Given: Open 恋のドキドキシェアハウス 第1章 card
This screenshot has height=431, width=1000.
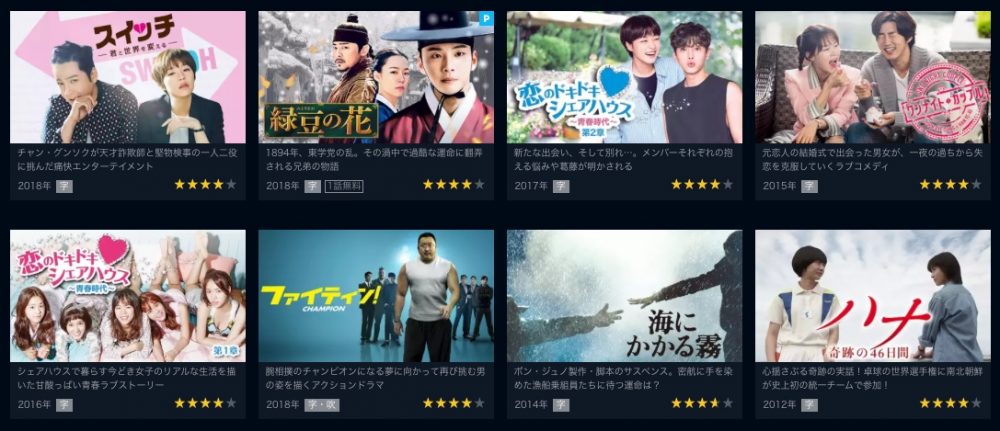Looking at the screenshot, I should point(127,296).
